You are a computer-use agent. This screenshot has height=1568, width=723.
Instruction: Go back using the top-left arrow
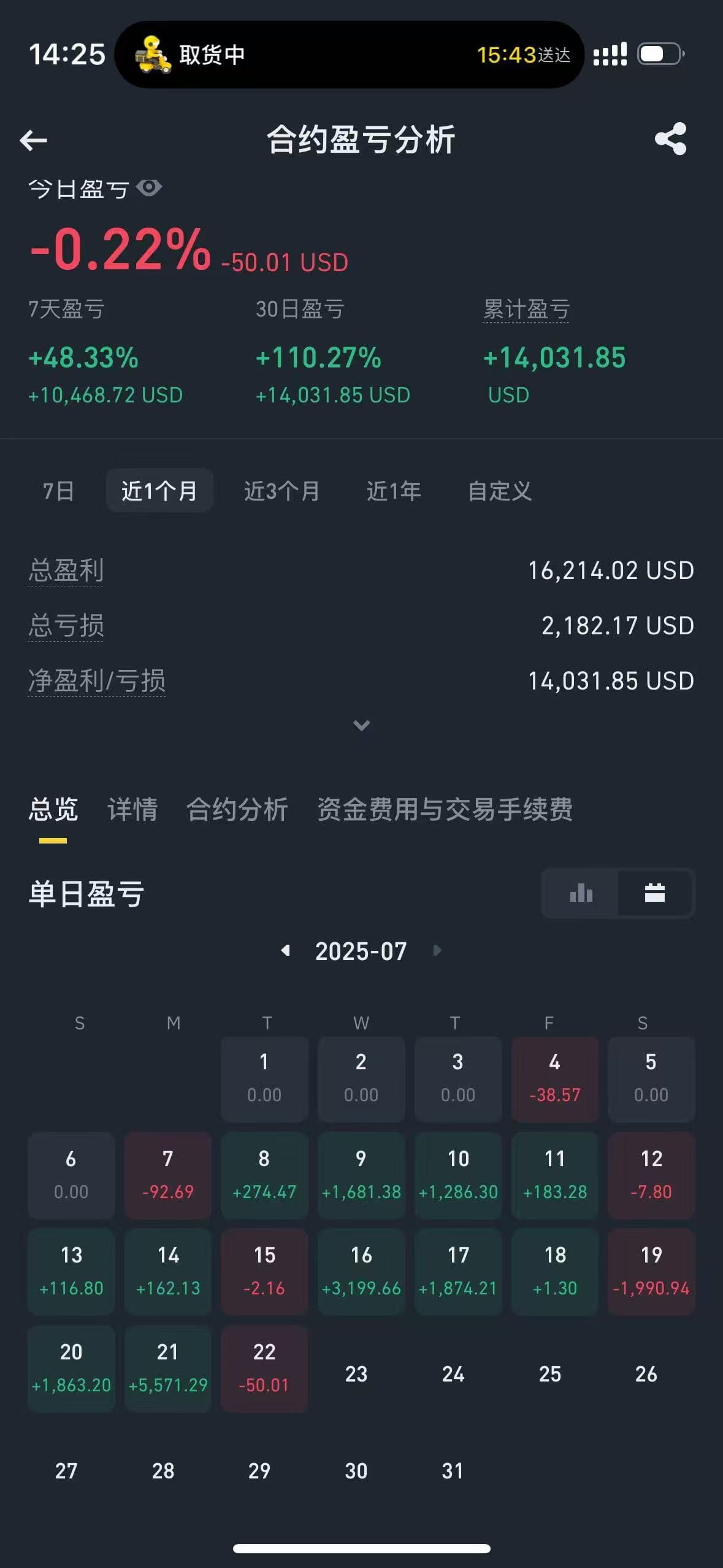(x=33, y=140)
